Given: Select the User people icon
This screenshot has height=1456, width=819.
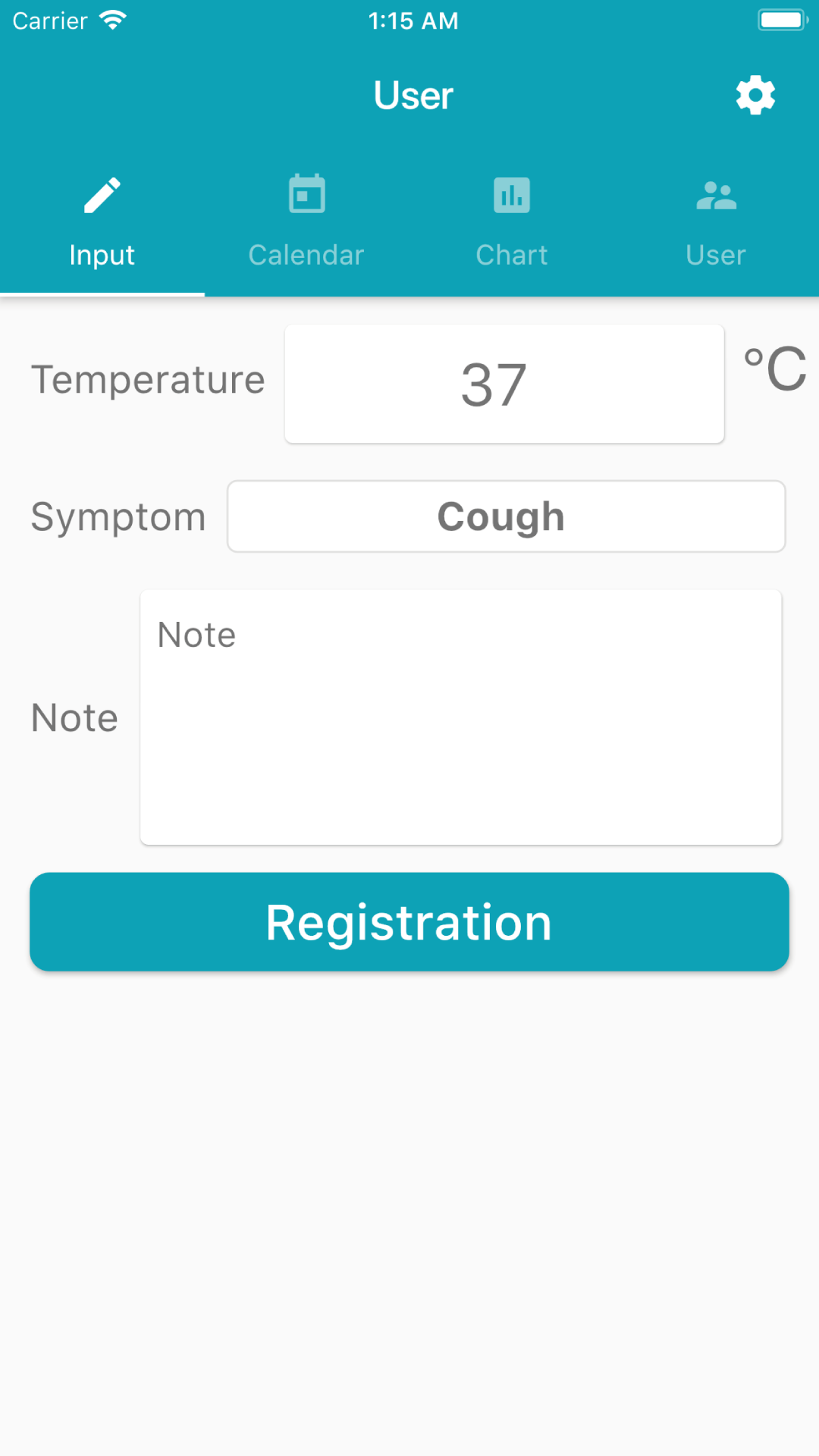Looking at the screenshot, I should pyautogui.click(x=716, y=194).
